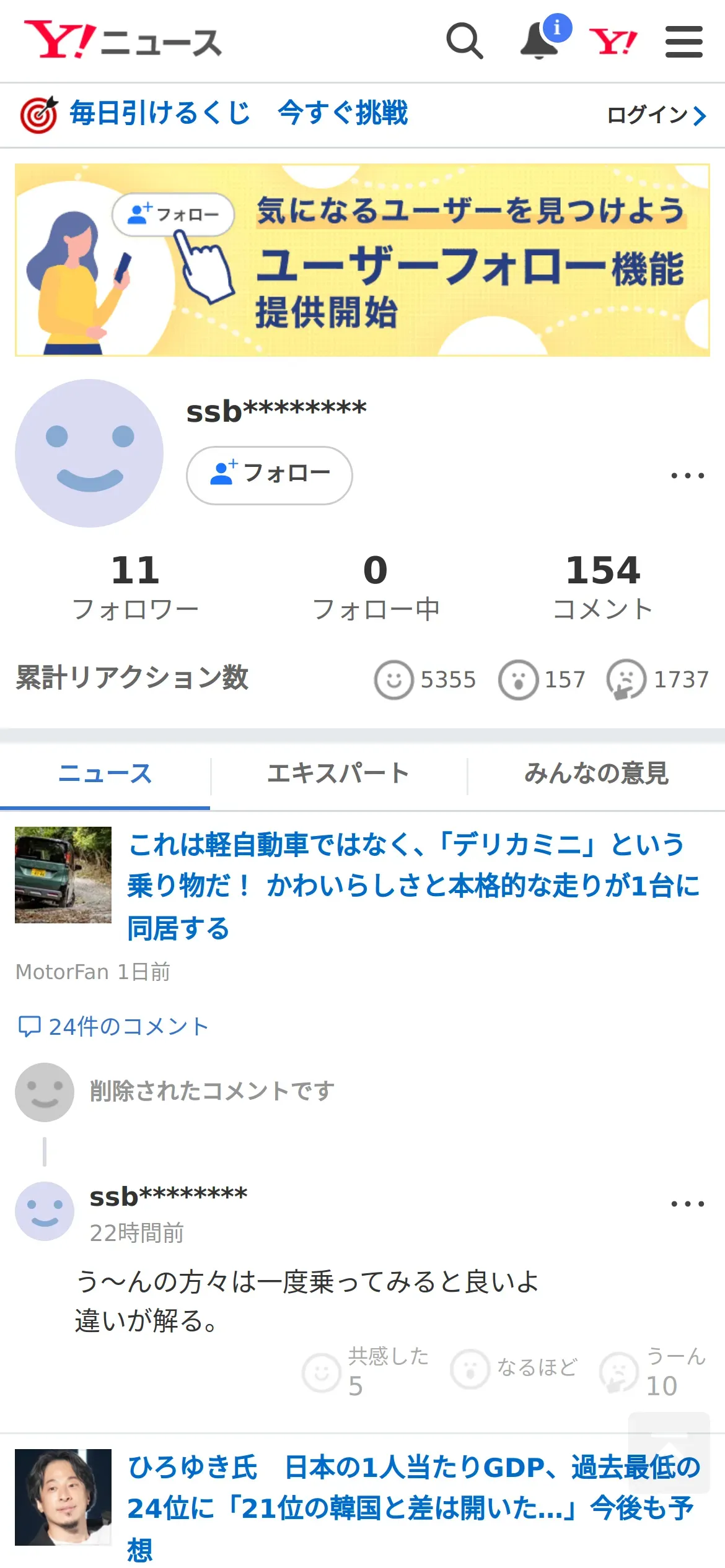Follow user ssb with フォロー button
This screenshot has height=1568, width=725.
(x=270, y=475)
